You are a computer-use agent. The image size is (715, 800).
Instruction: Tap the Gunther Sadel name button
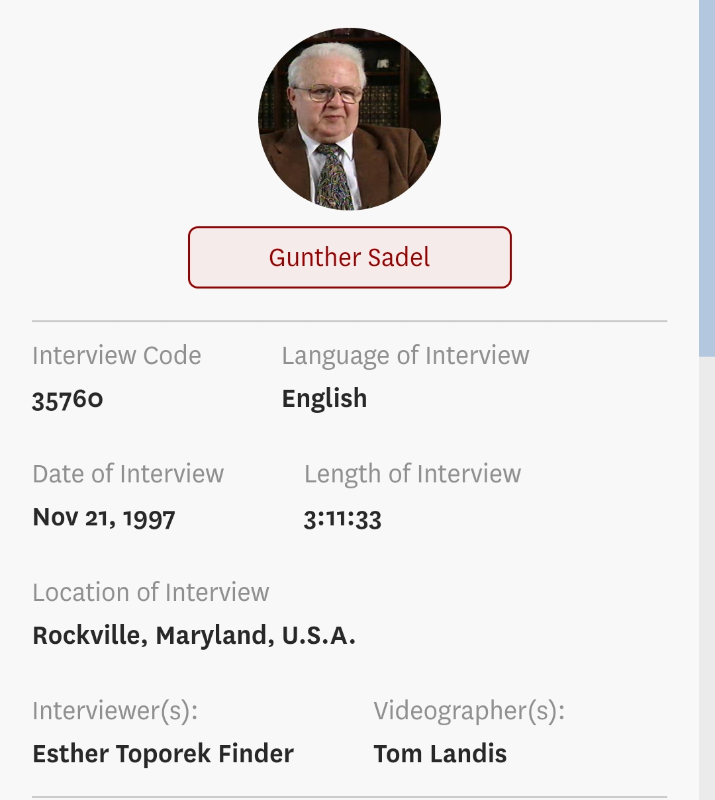[x=349, y=257]
